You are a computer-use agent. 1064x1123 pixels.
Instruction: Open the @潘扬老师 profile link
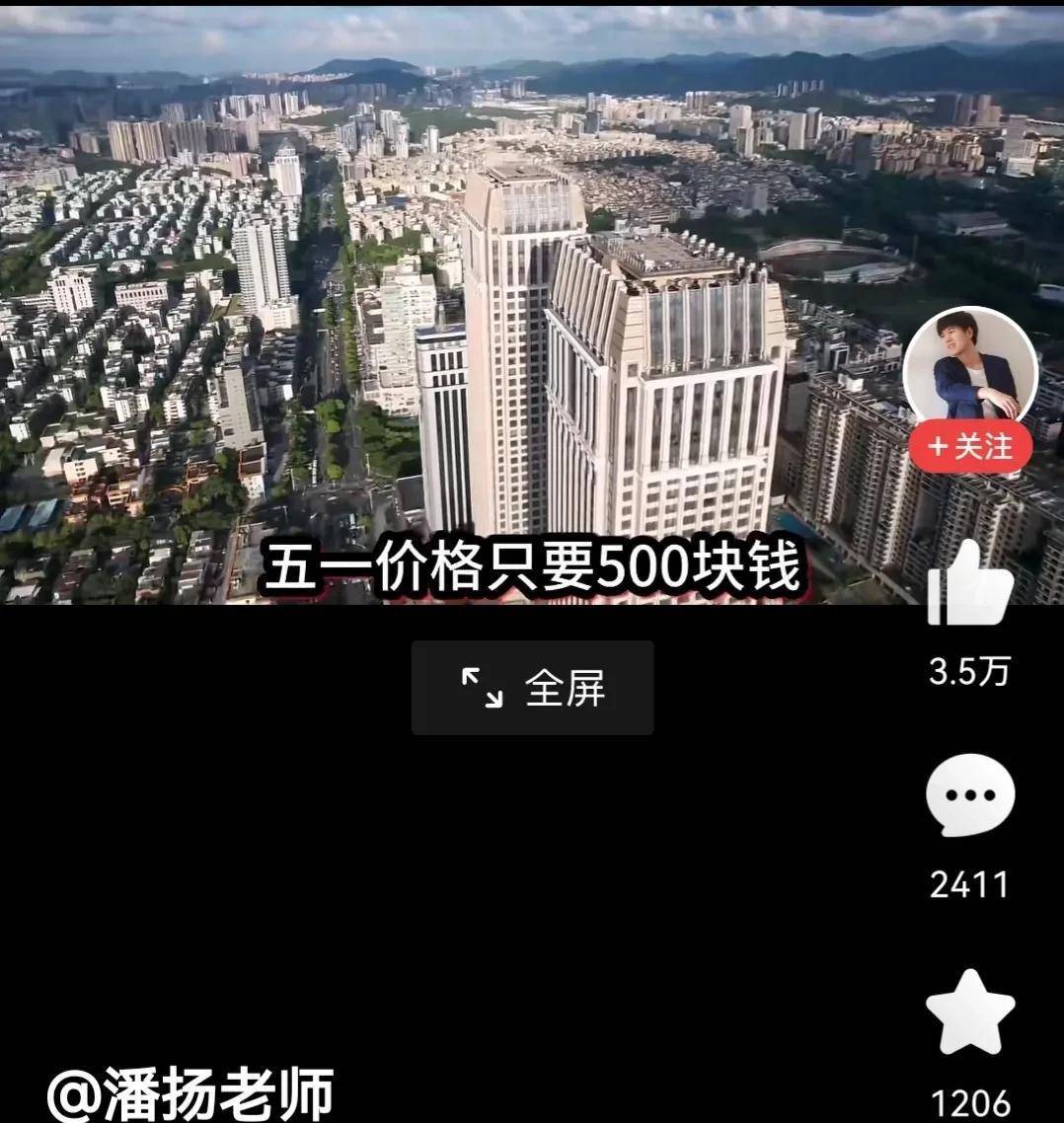click(x=190, y=1094)
